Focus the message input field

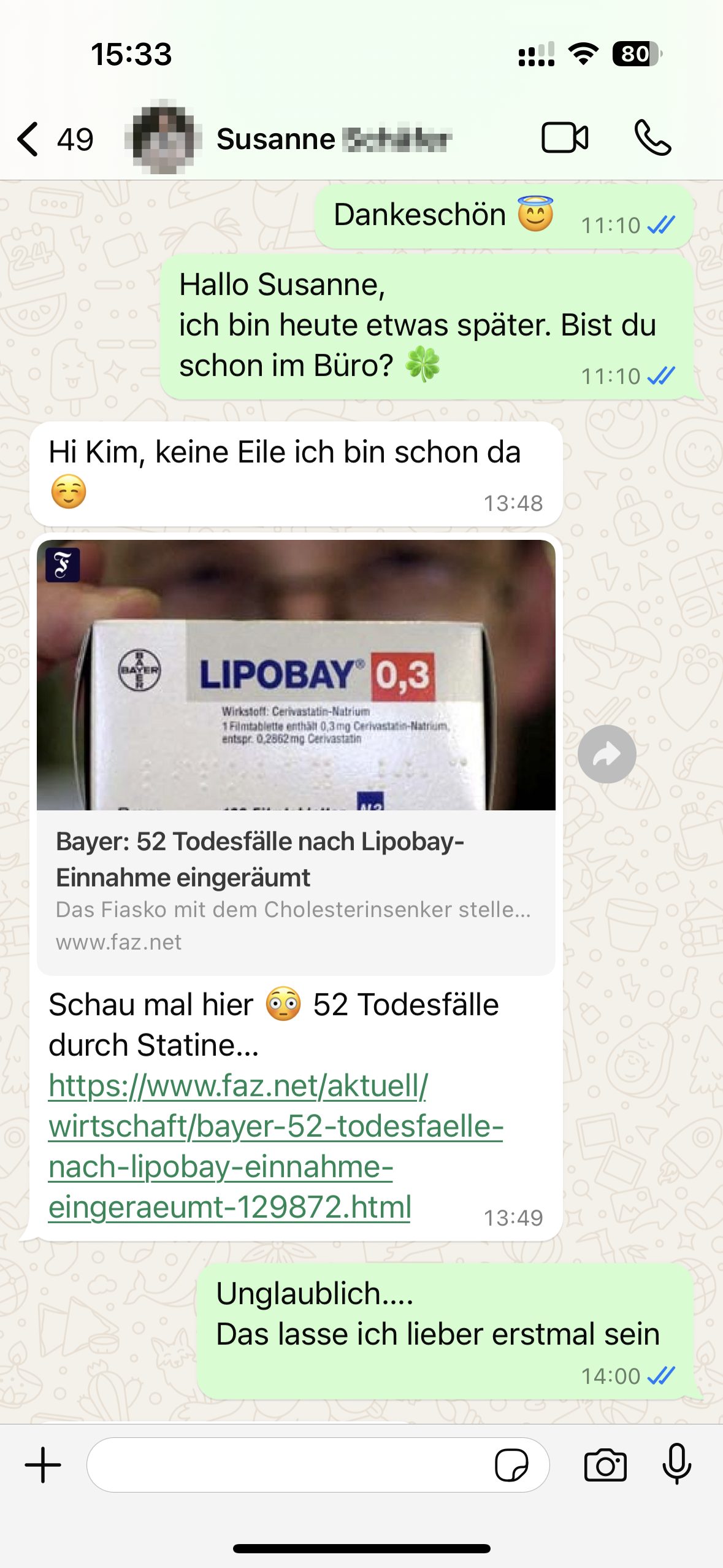click(288, 1465)
